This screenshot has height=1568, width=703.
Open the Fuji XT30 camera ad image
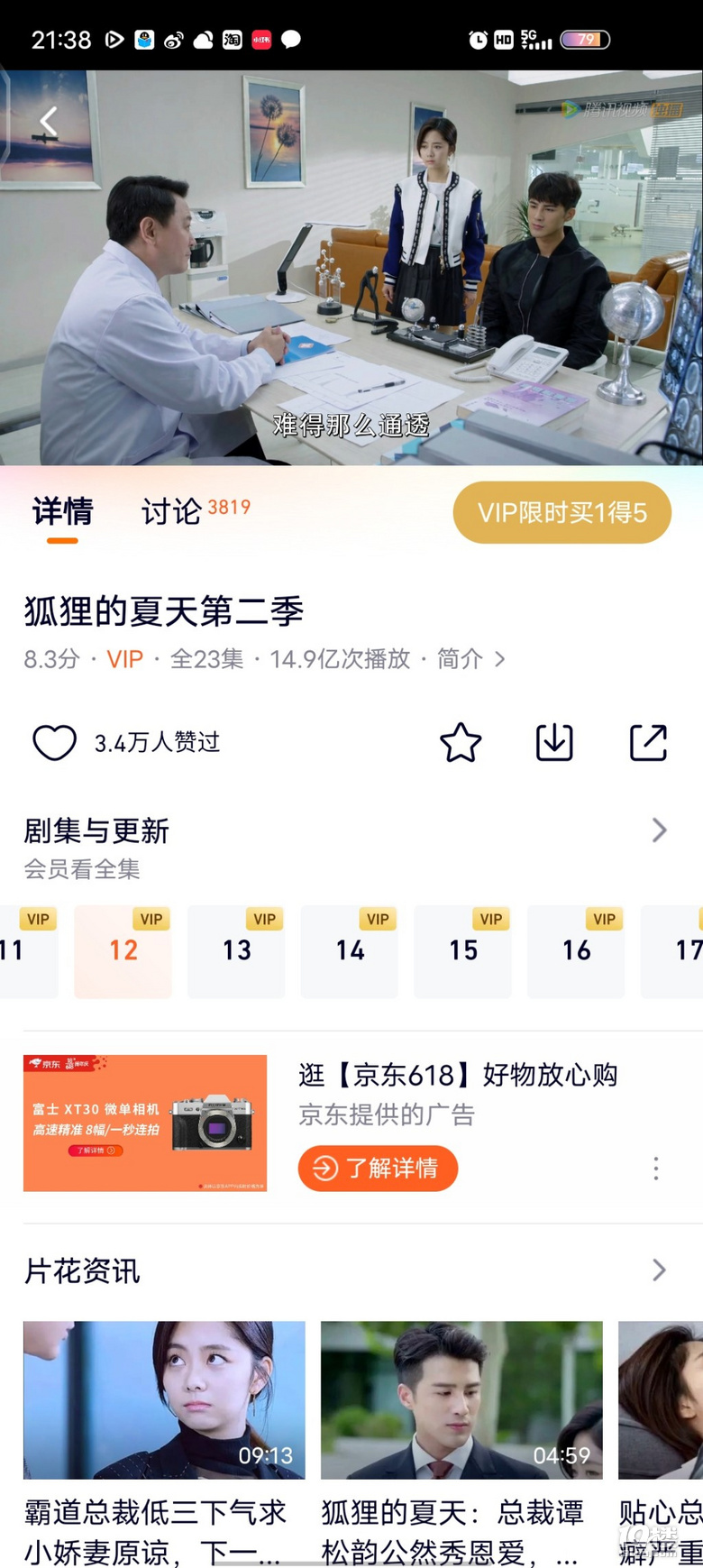(x=145, y=1123)
